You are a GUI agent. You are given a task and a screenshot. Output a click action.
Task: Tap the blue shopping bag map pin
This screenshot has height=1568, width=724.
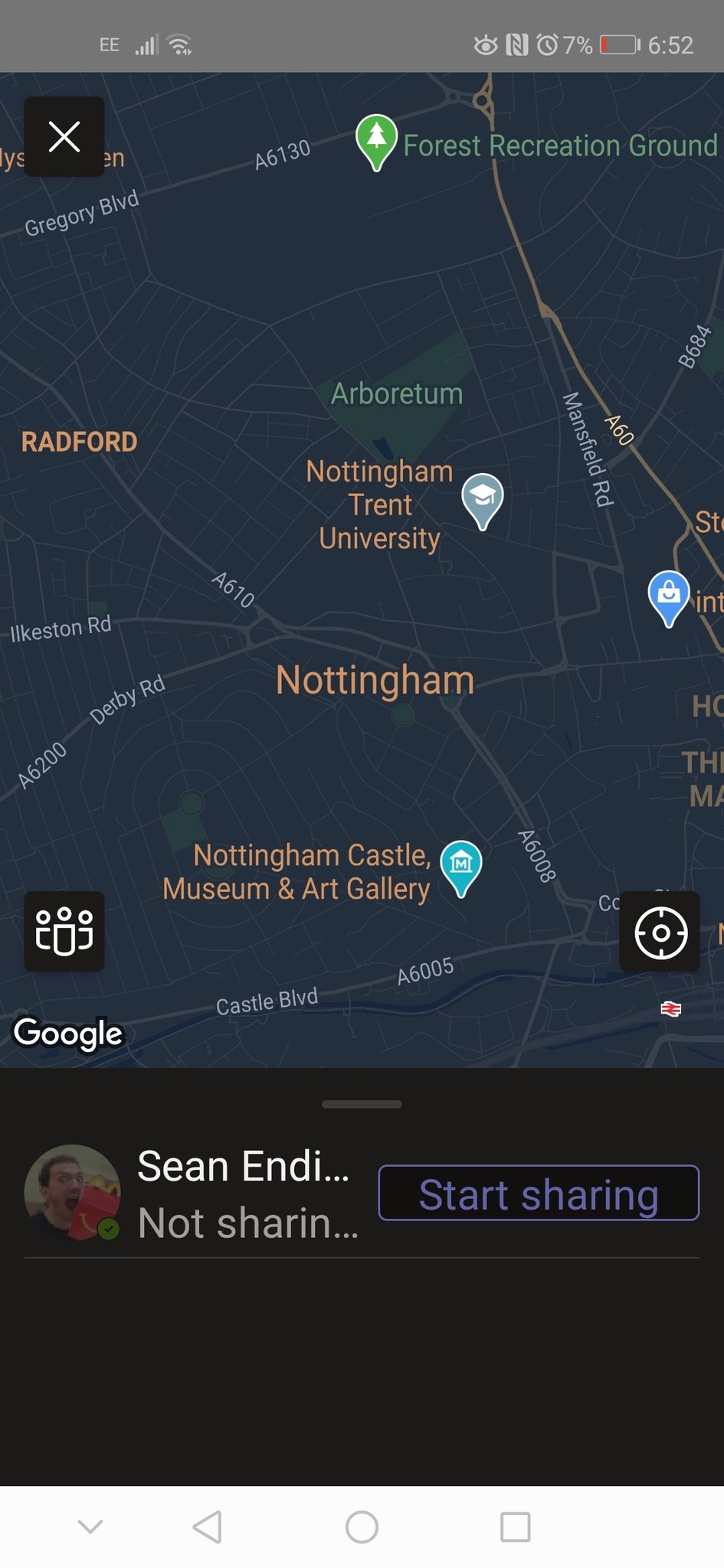[x=669, y=595]
